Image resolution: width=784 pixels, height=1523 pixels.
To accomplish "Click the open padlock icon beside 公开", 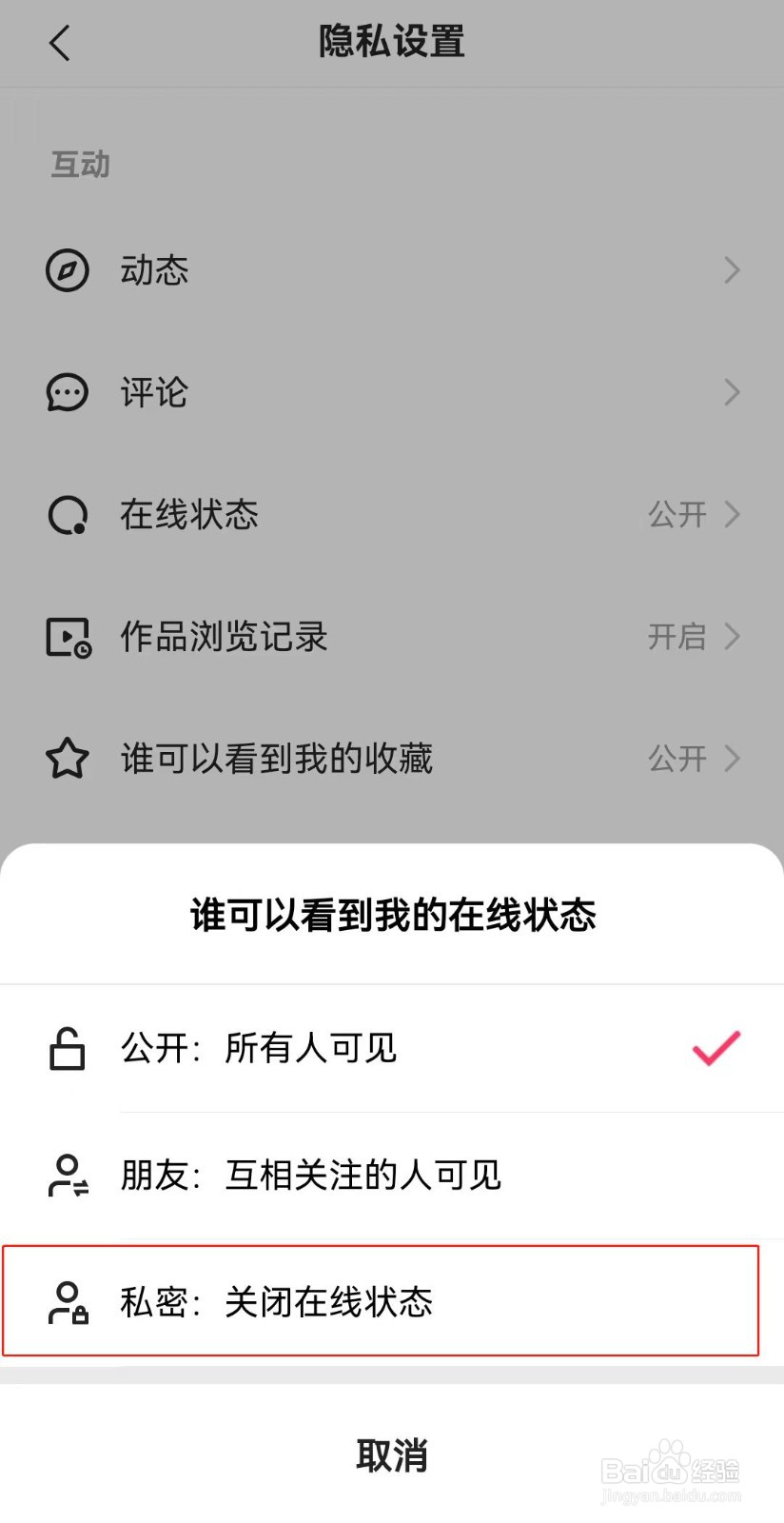I will tap(67, 1049).
